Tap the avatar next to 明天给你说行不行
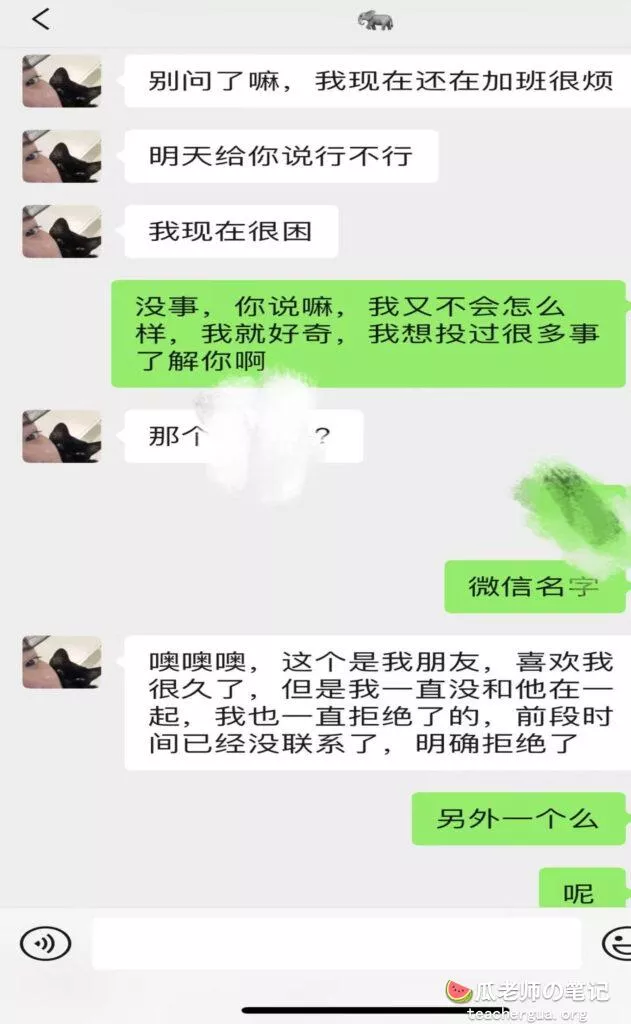Viewport: 631px width, 1024px height. [x=62, y=156]
